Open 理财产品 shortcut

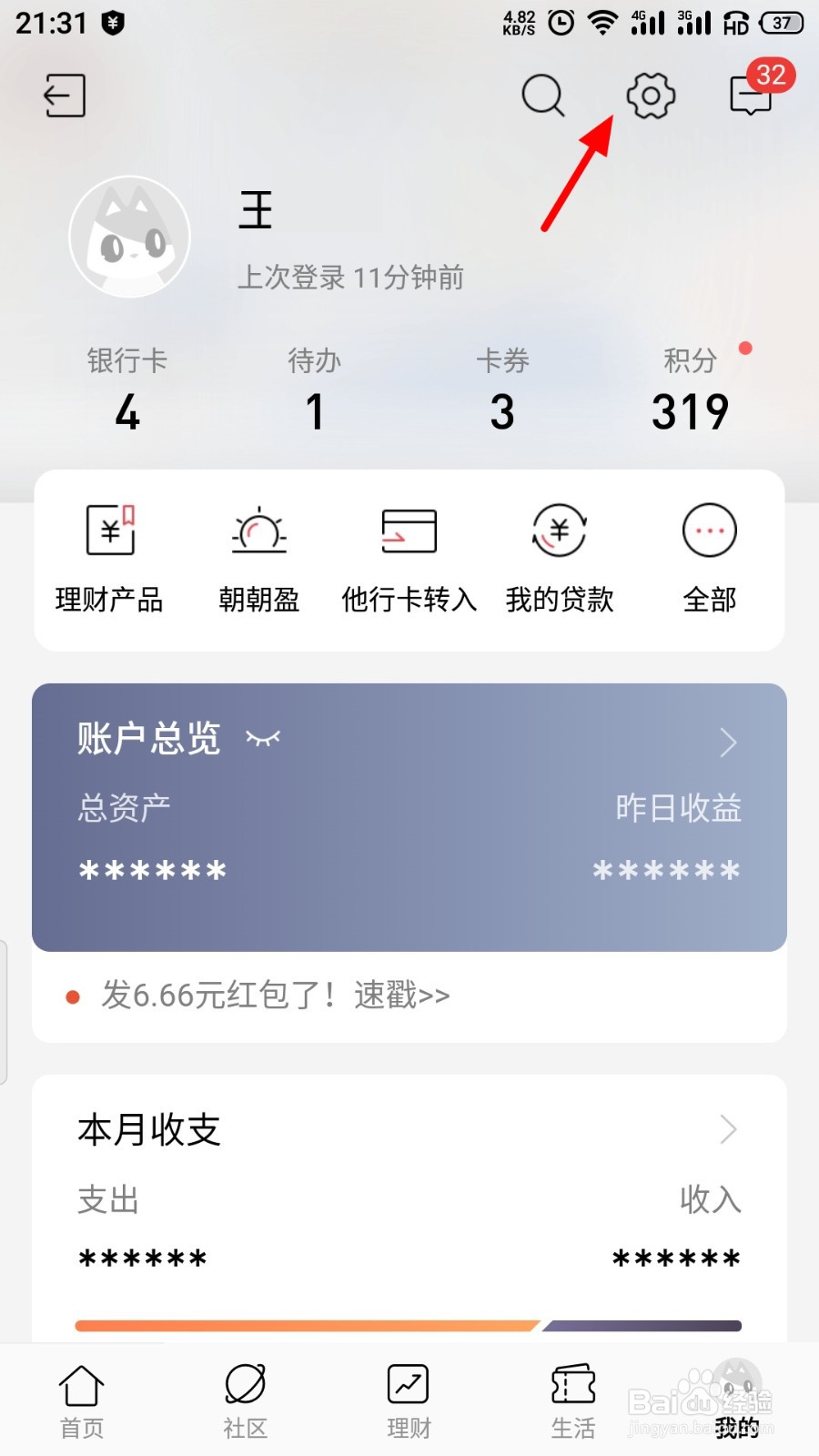[x=109, y=559]
